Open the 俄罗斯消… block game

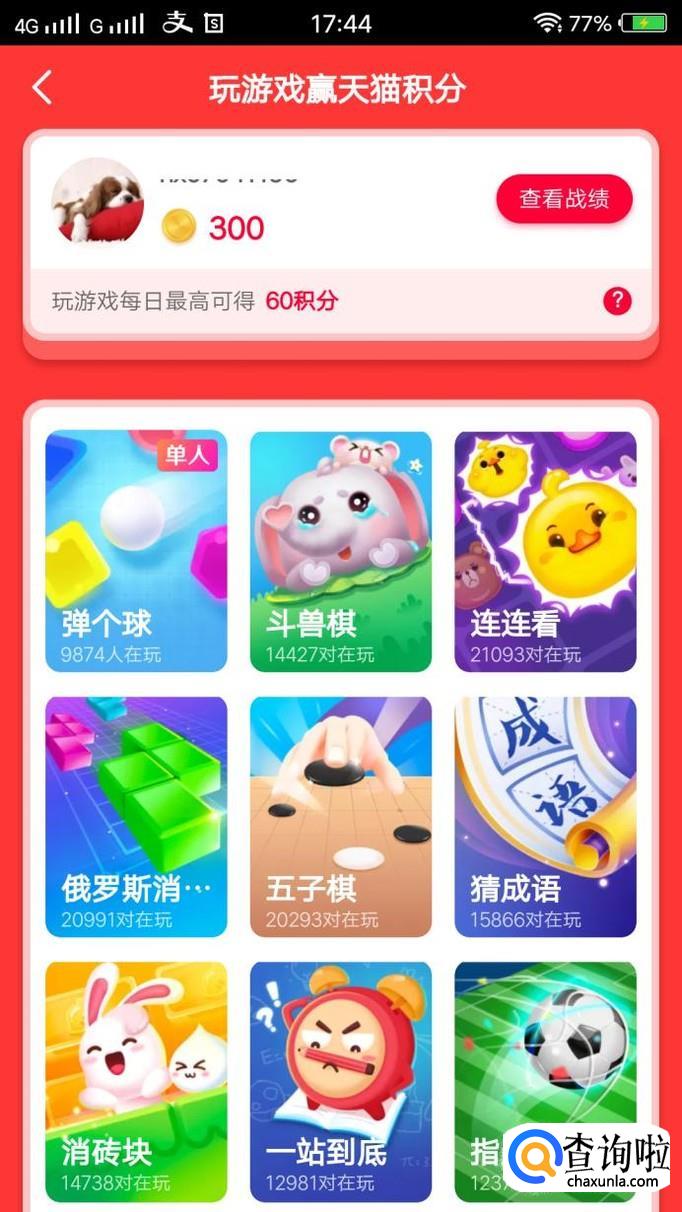click(136, 816)
